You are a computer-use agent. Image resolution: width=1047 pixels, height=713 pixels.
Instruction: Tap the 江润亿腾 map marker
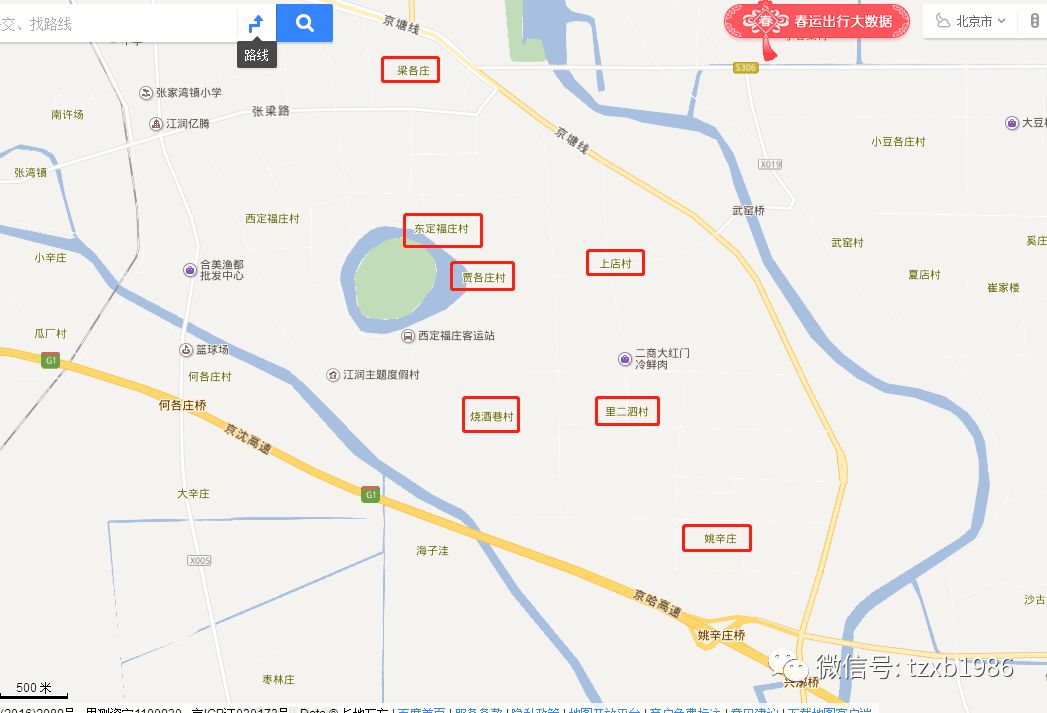pyautogui.click(x=156, y=124)
